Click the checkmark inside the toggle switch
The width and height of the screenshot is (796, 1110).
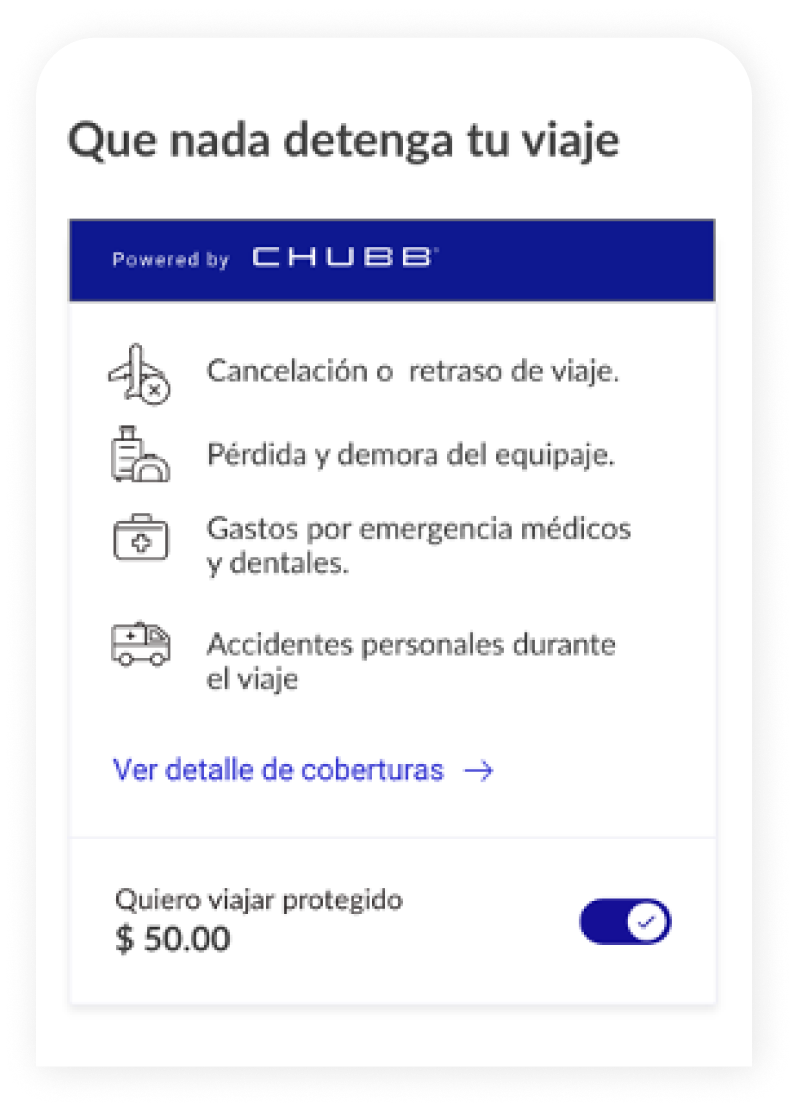646,921
